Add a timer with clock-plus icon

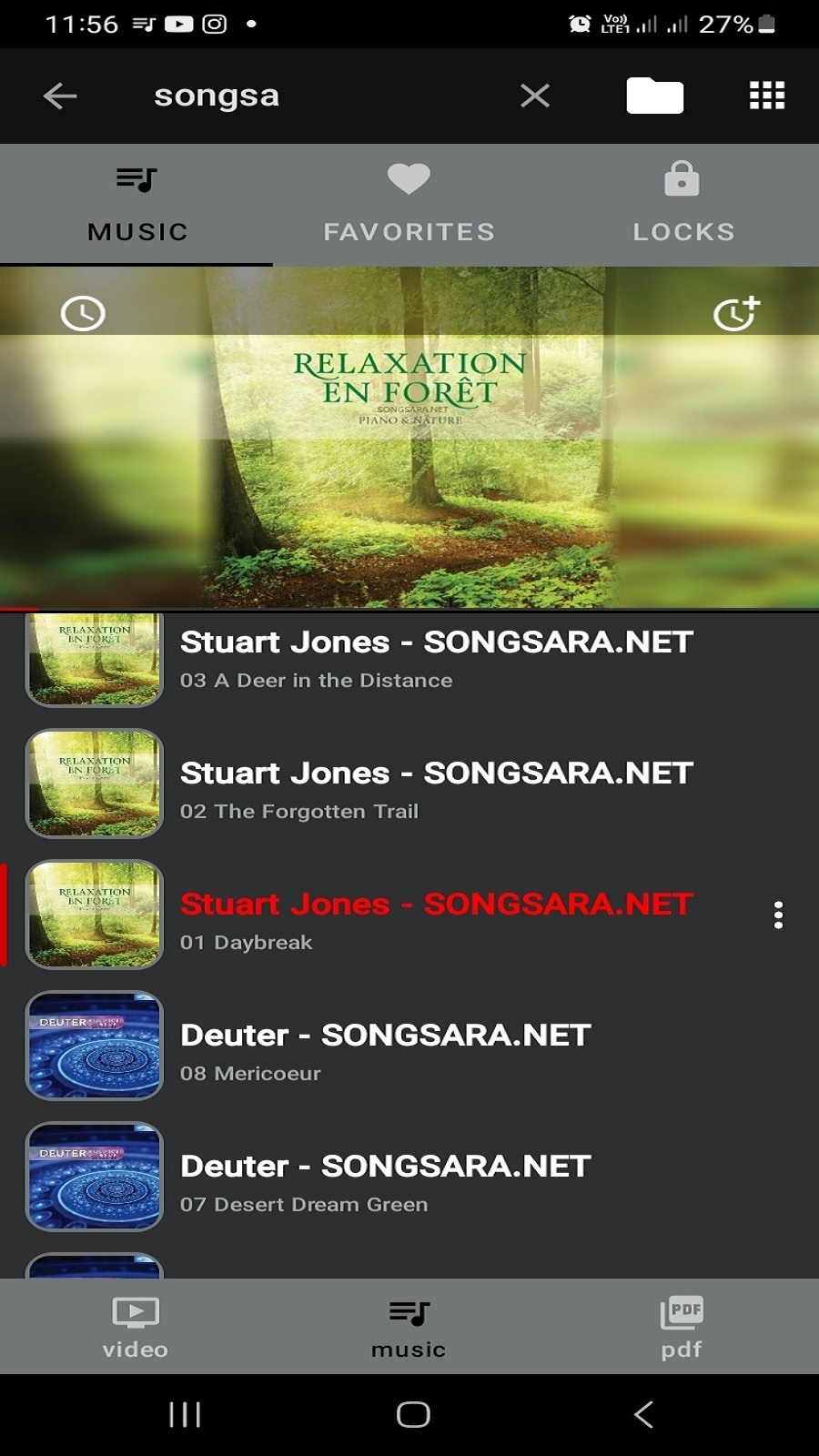(735, 314)
